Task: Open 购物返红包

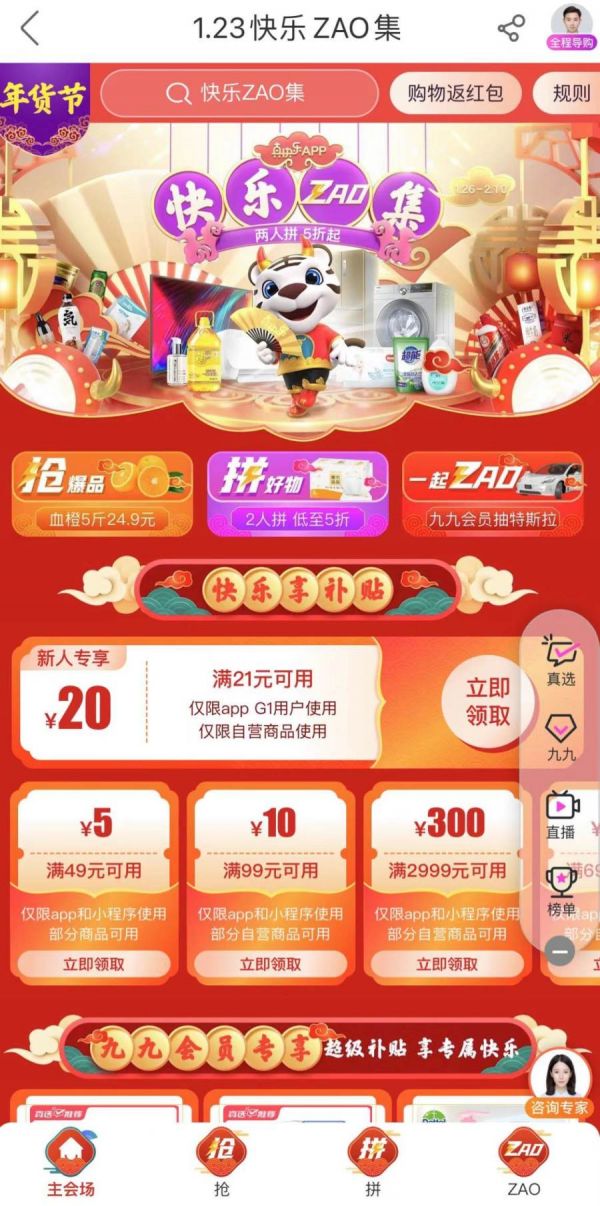Action: tap(455, 94)
